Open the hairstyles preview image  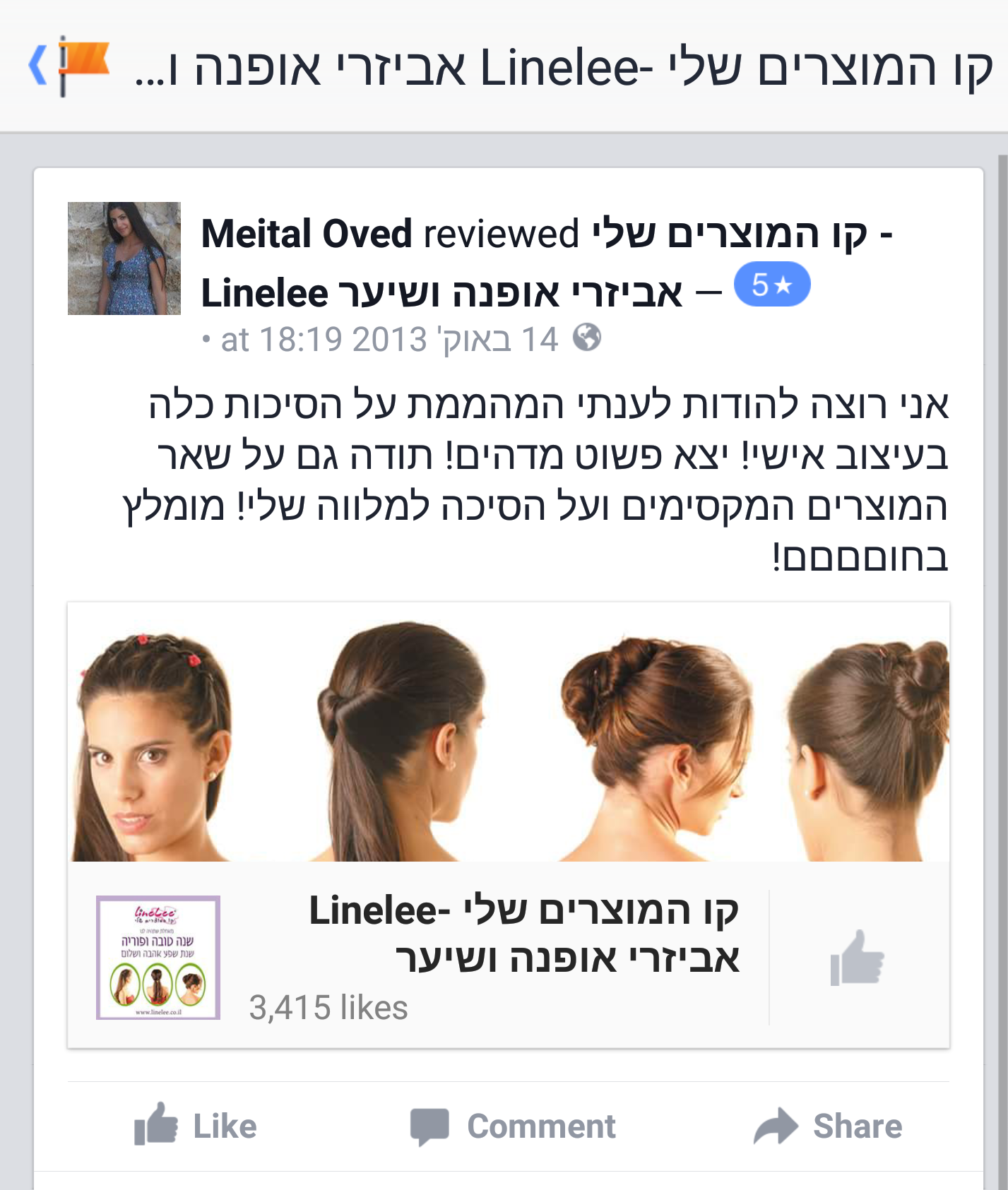pos(509,732)
